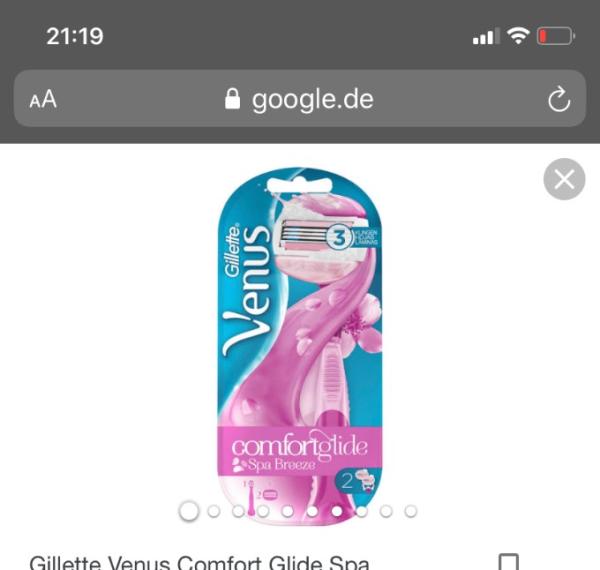Open Safari's AA reader options
Image resolution: width=600 pixels, height=570 pixels.
click(x=43, y=99)
